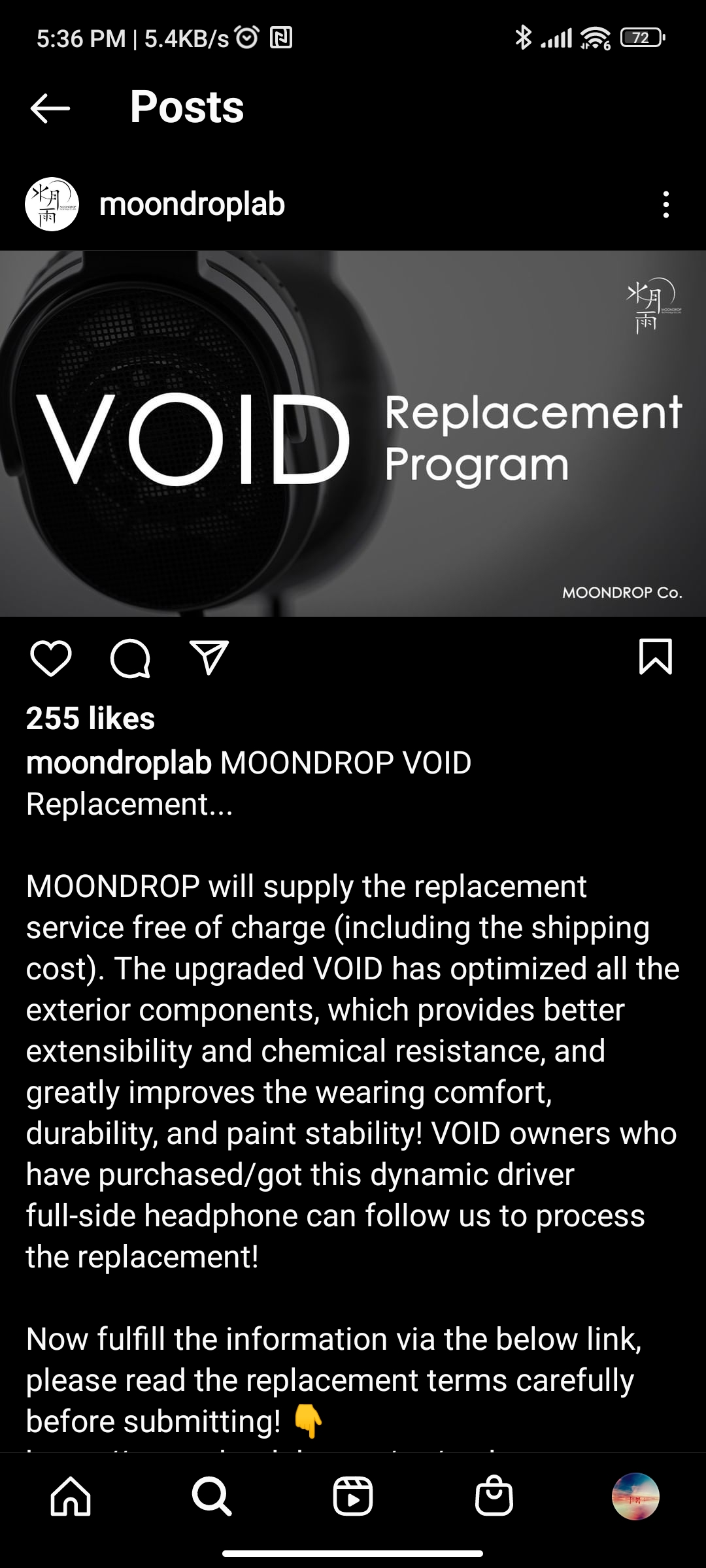The image size is (706, 1568).
Task: View who liked this post (255 likes)
Action: tap(90, 718)
